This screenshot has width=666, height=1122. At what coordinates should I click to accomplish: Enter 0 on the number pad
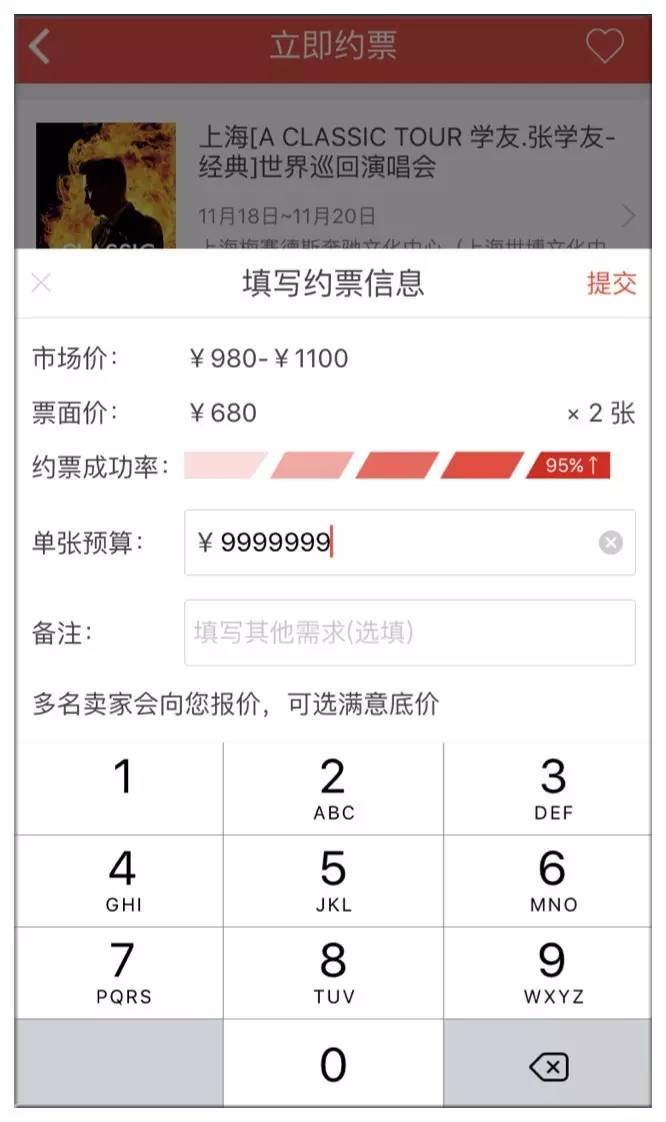pos(333,1063)
